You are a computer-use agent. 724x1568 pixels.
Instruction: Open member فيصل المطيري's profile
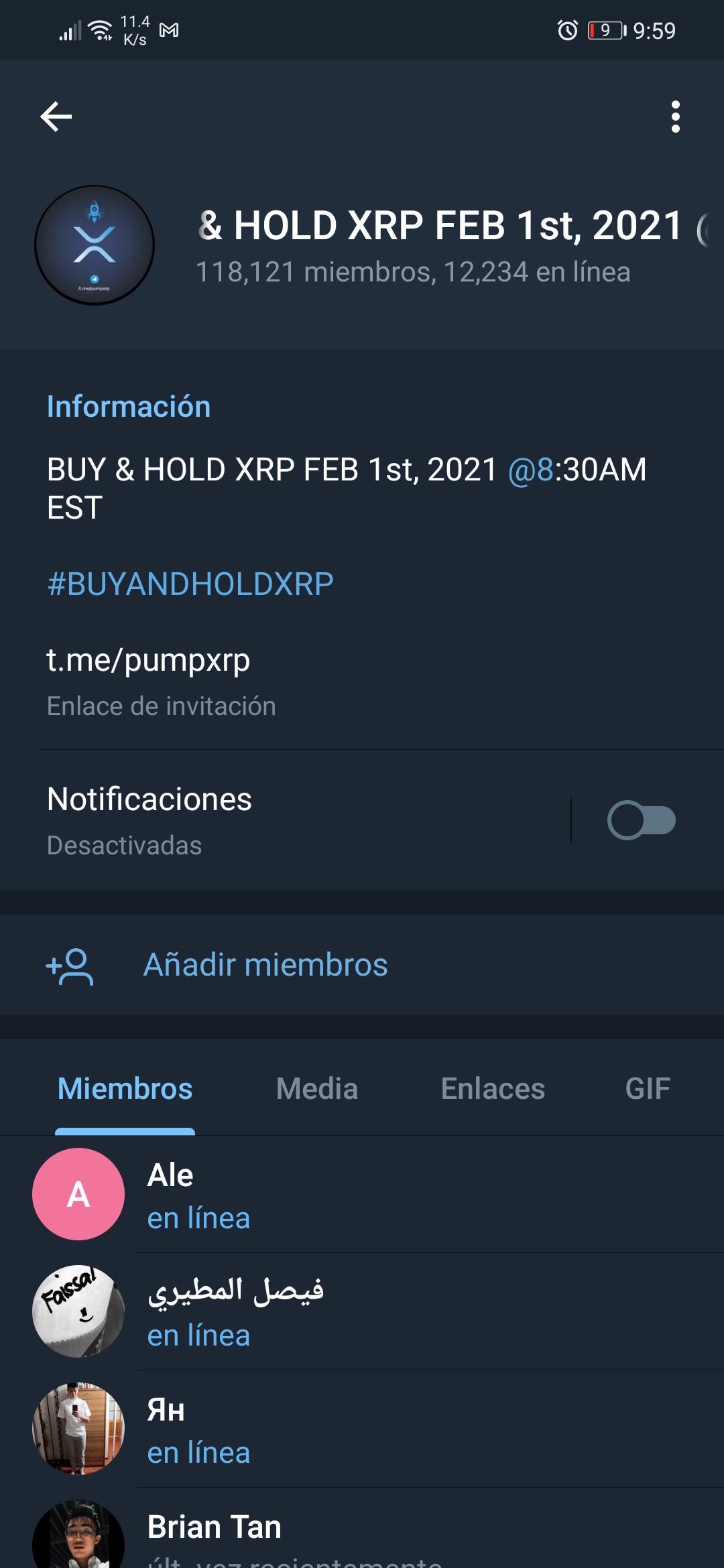(x=362, y=1311)
